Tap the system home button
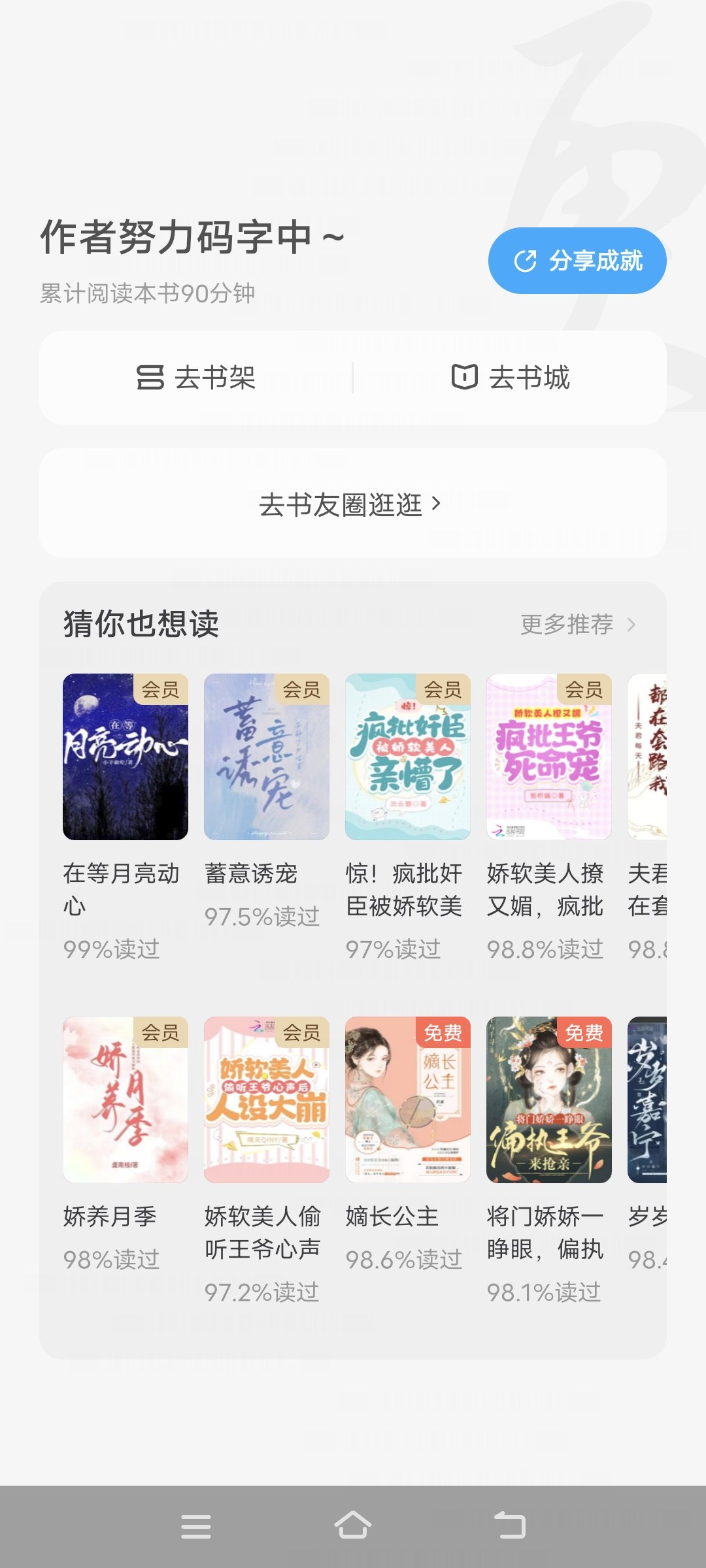 click(x=353, y=1526)
